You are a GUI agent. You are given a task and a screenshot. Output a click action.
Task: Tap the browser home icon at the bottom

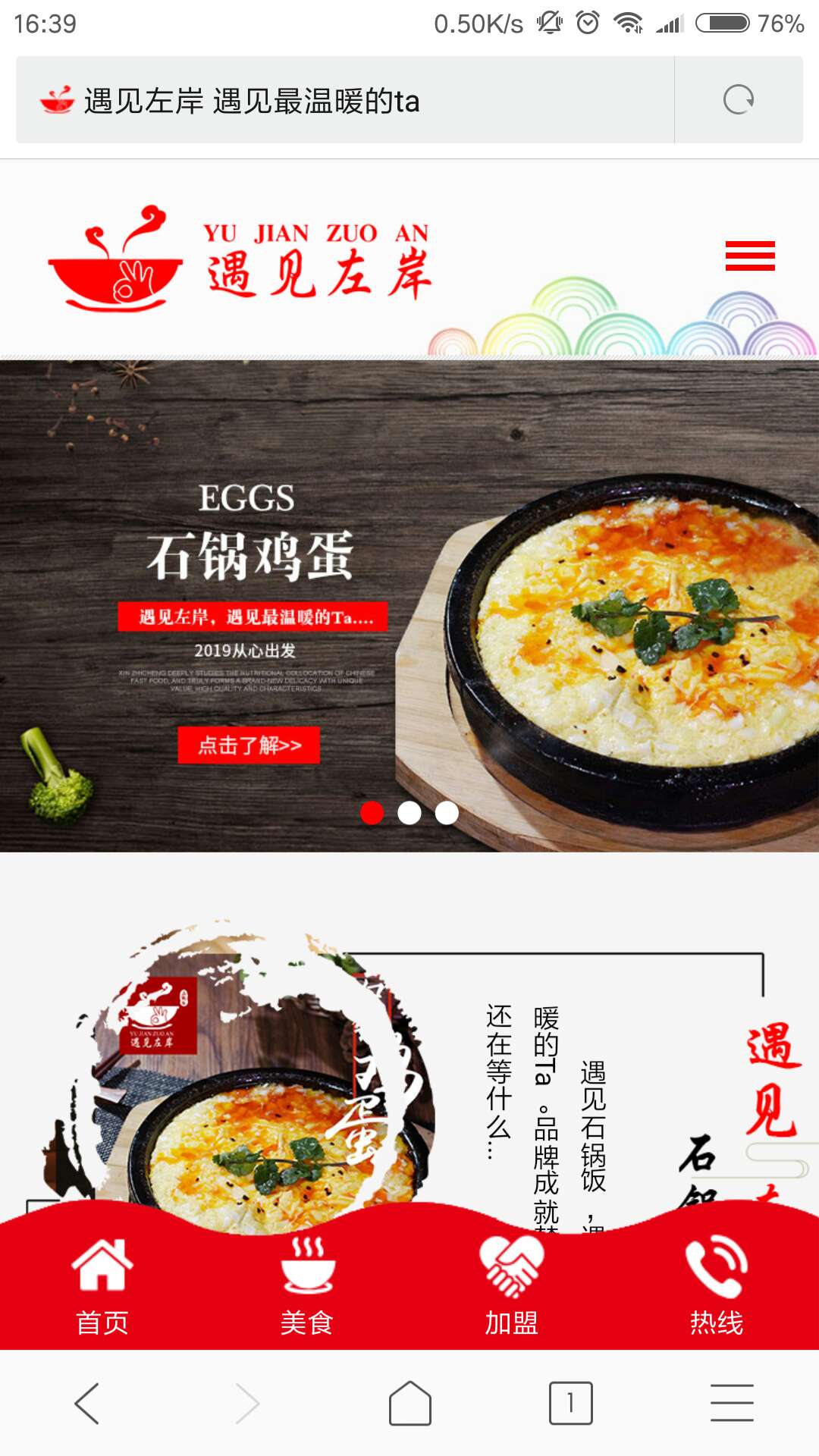click(x=409, y=1406)
